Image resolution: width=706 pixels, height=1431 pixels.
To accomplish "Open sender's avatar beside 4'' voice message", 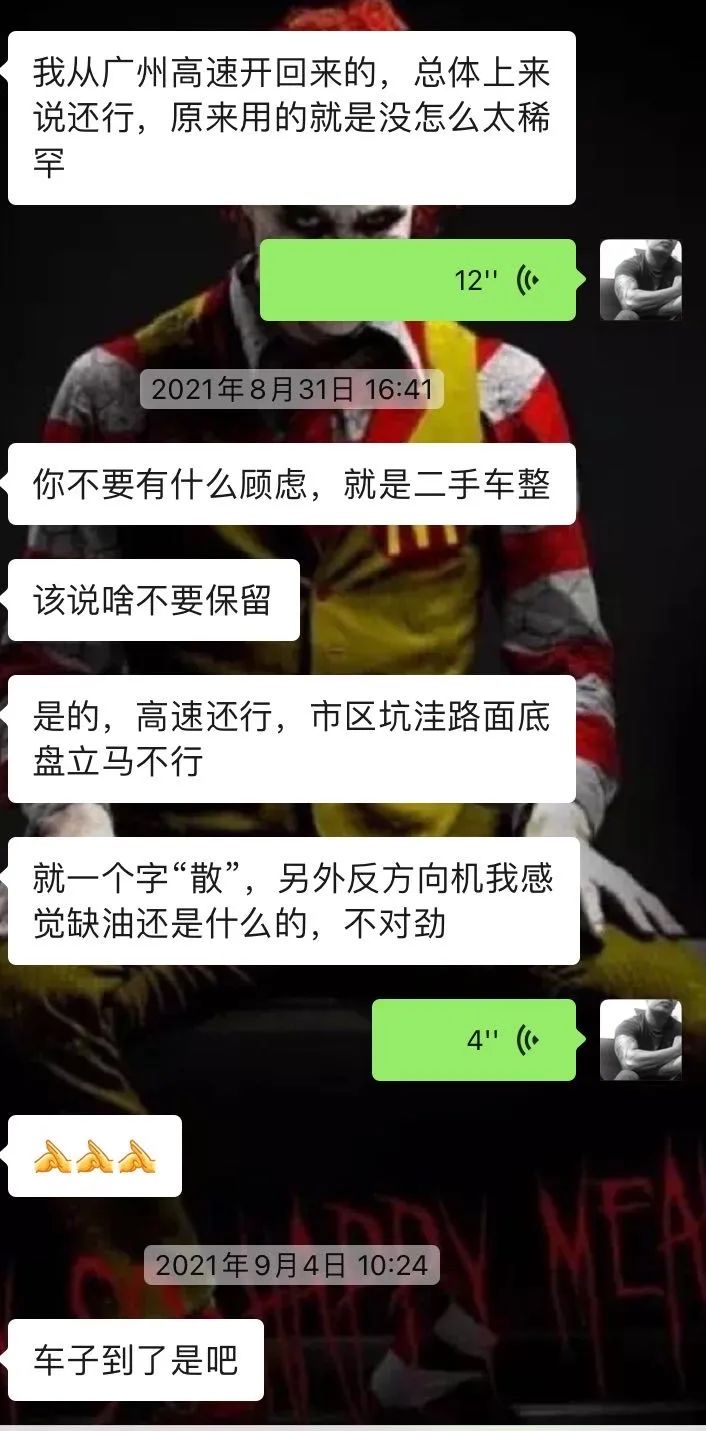I will pyautogui.click(x=640, y=1040).
